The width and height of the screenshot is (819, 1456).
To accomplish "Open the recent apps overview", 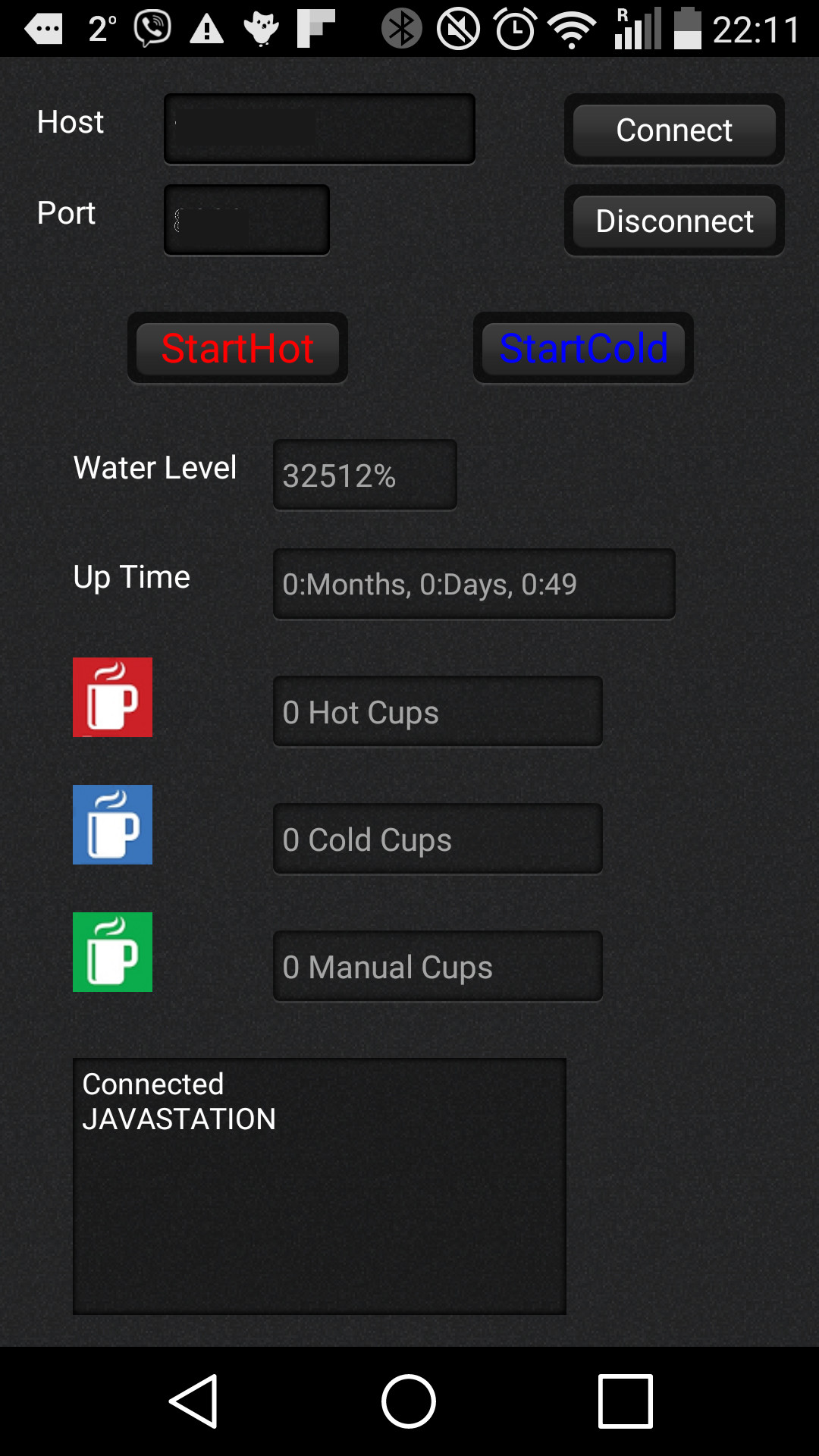I will pos(625,1401).
